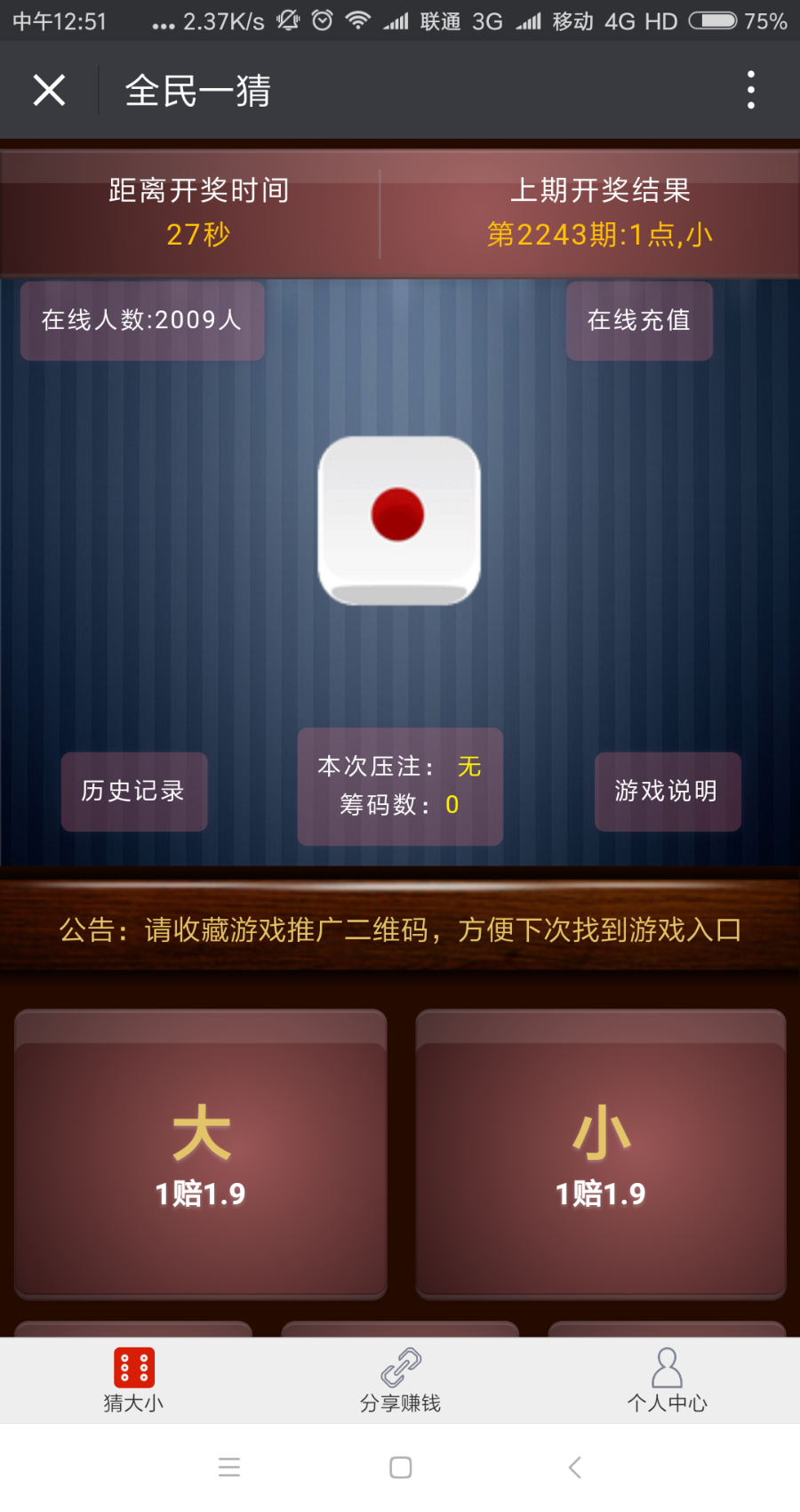View 游戏说明 game instructions
800x1512 pixels.
pyautogui.click(x=667, y=791)
